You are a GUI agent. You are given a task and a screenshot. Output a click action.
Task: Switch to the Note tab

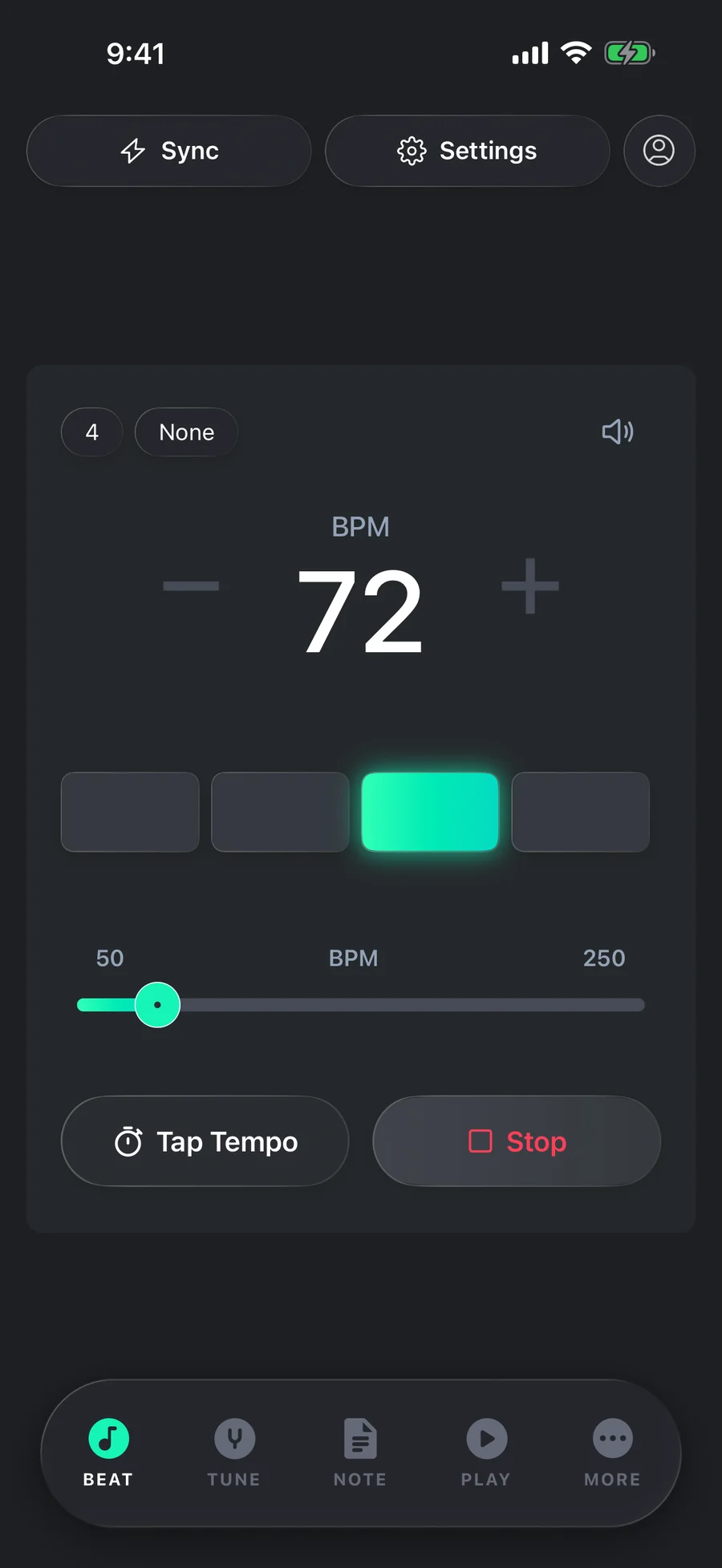point(360,1453)
